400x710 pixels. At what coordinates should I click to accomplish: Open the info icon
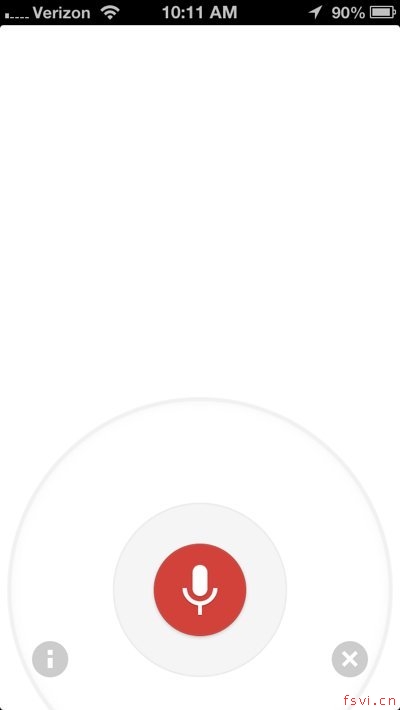click(50, 659)
